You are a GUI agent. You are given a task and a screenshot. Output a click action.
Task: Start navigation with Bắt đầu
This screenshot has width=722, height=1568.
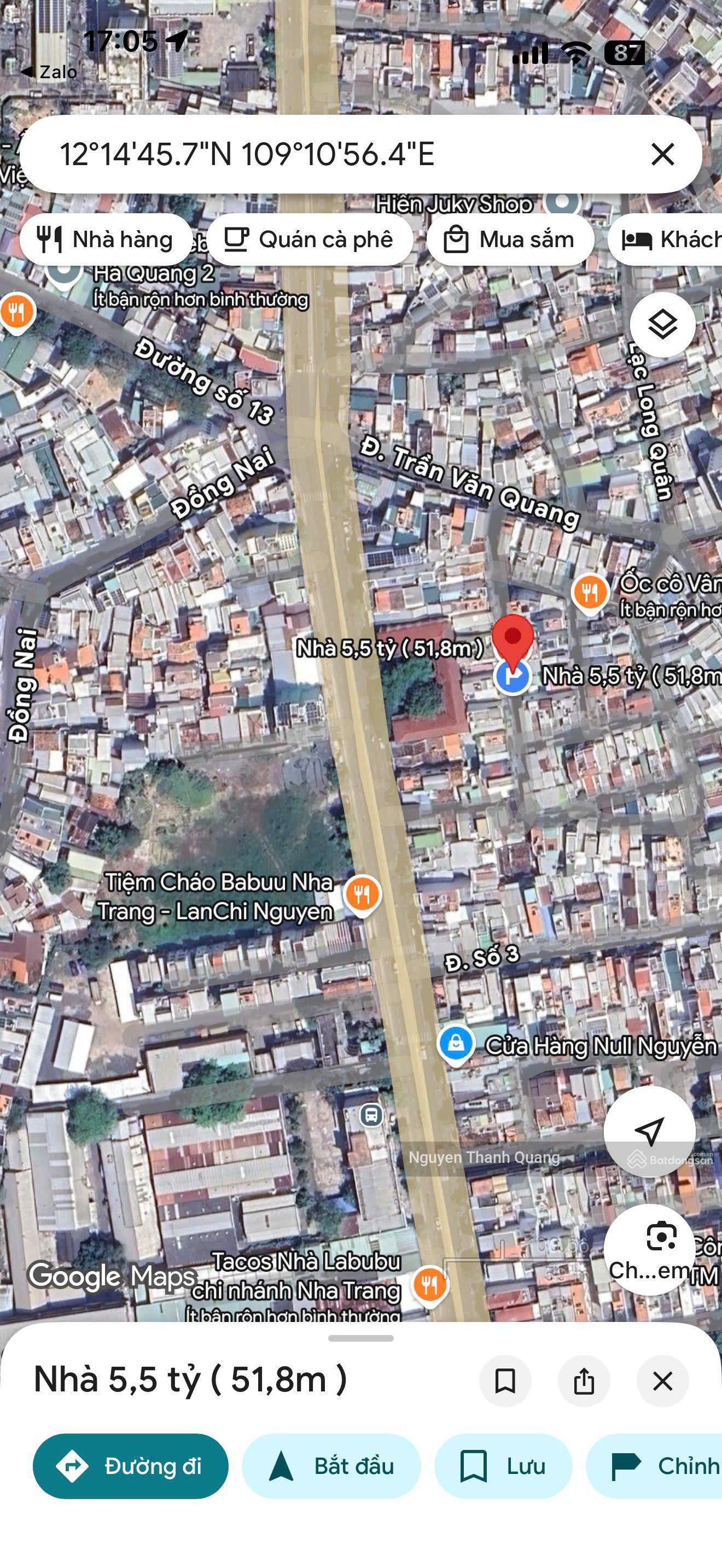click(331, 1466)
